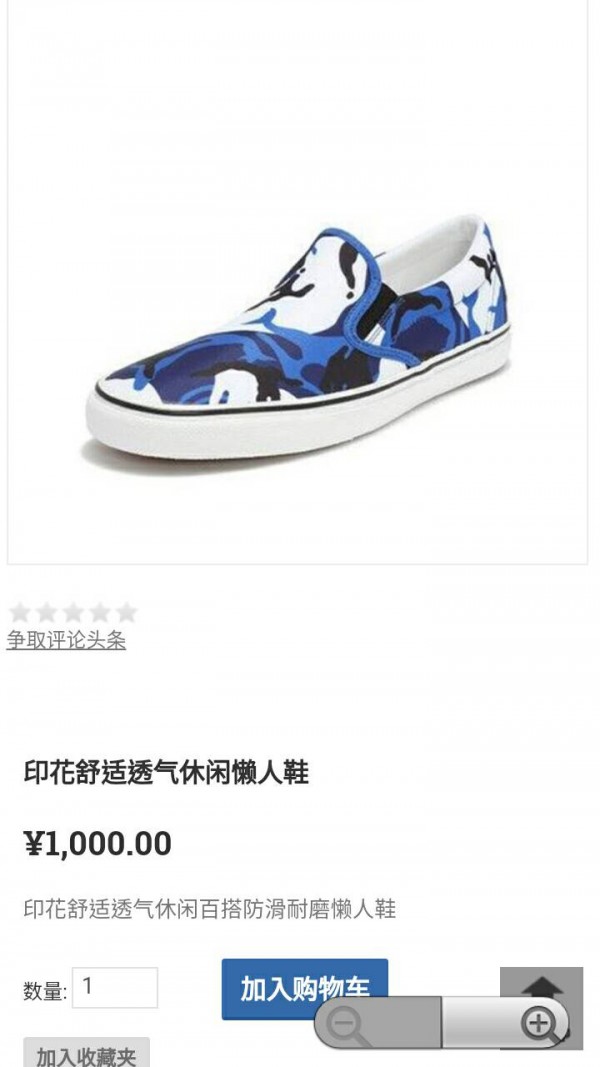Zoom in with the plus magnifier
The width and height of the screenshot is (600, 1067).
click(539, 1023)
